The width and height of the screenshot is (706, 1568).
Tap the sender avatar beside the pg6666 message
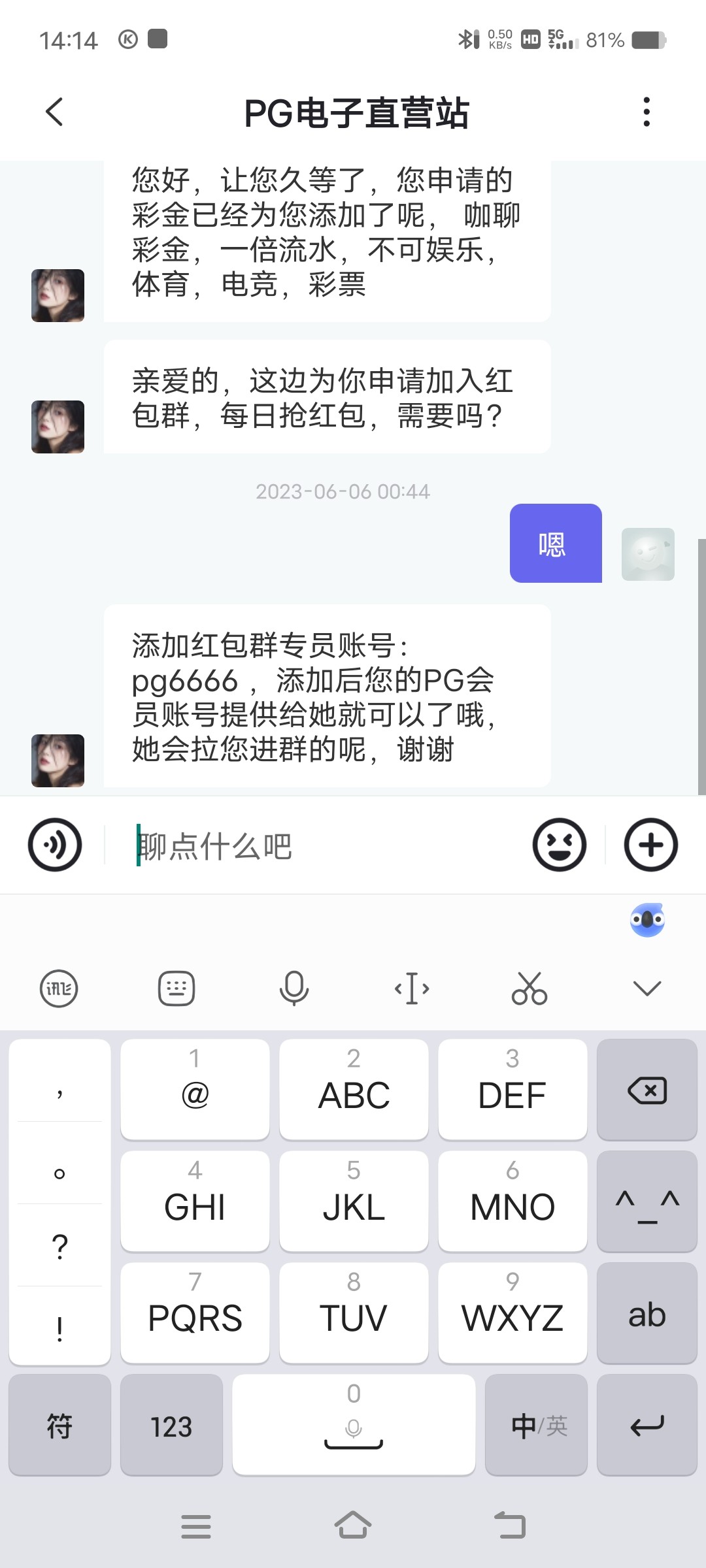click(58, 760)
